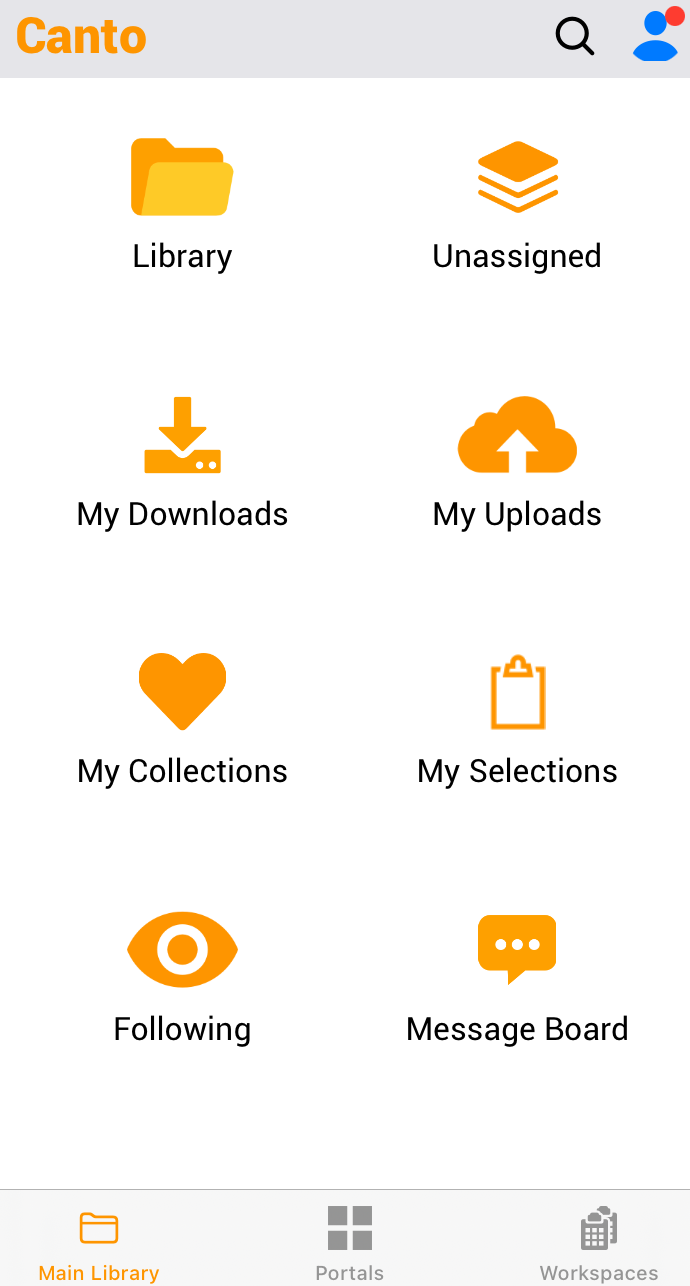Open the Unassigned section

(x=517, y=205)
